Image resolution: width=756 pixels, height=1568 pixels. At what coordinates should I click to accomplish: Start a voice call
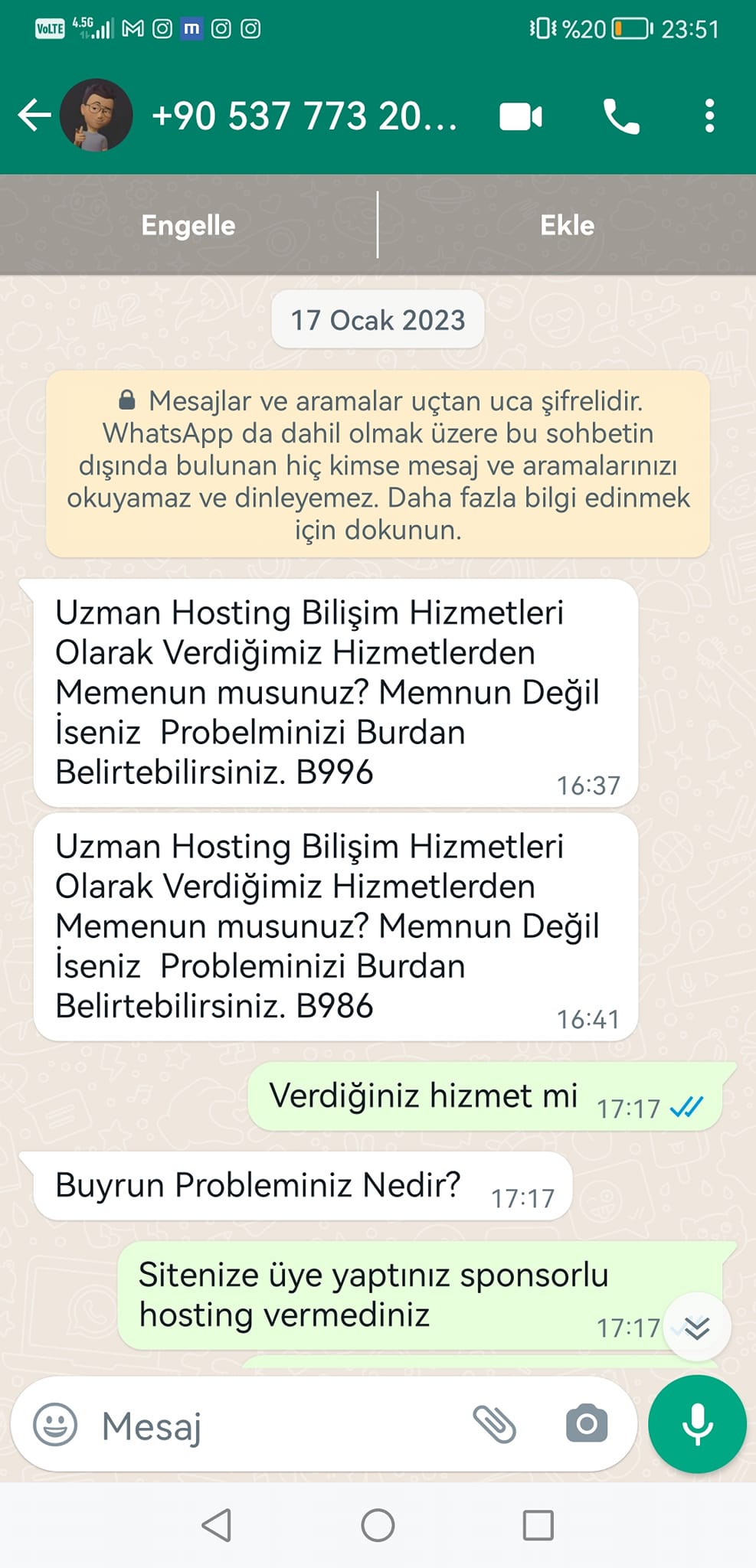(621, 116)
